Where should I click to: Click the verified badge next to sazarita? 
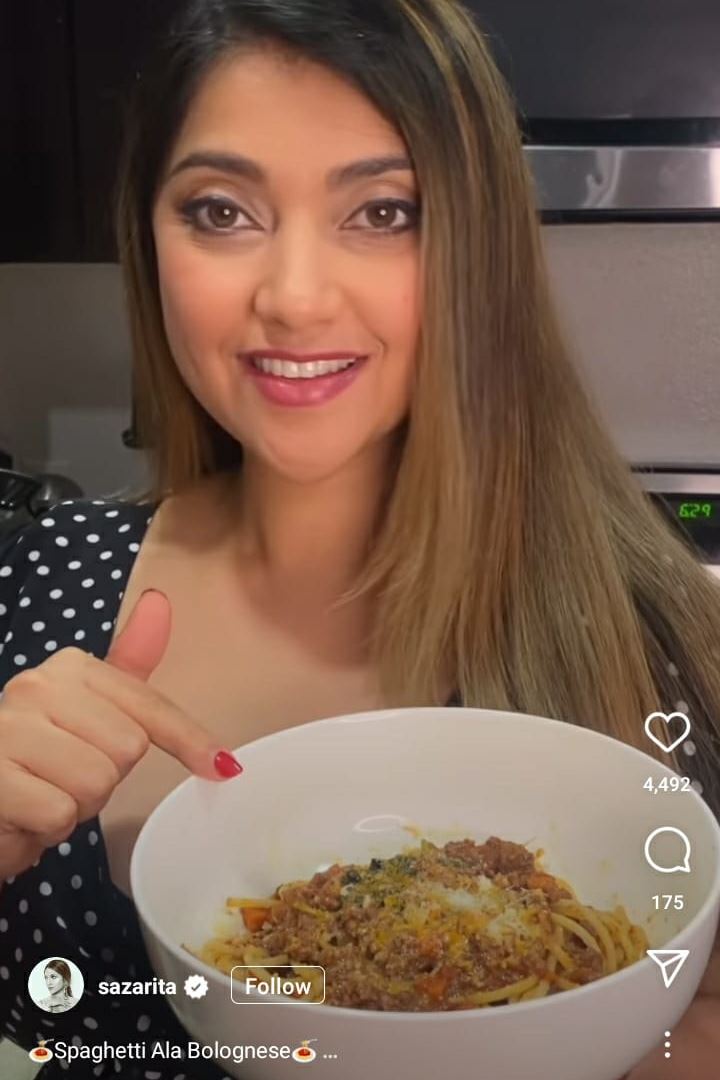point(194,985)
